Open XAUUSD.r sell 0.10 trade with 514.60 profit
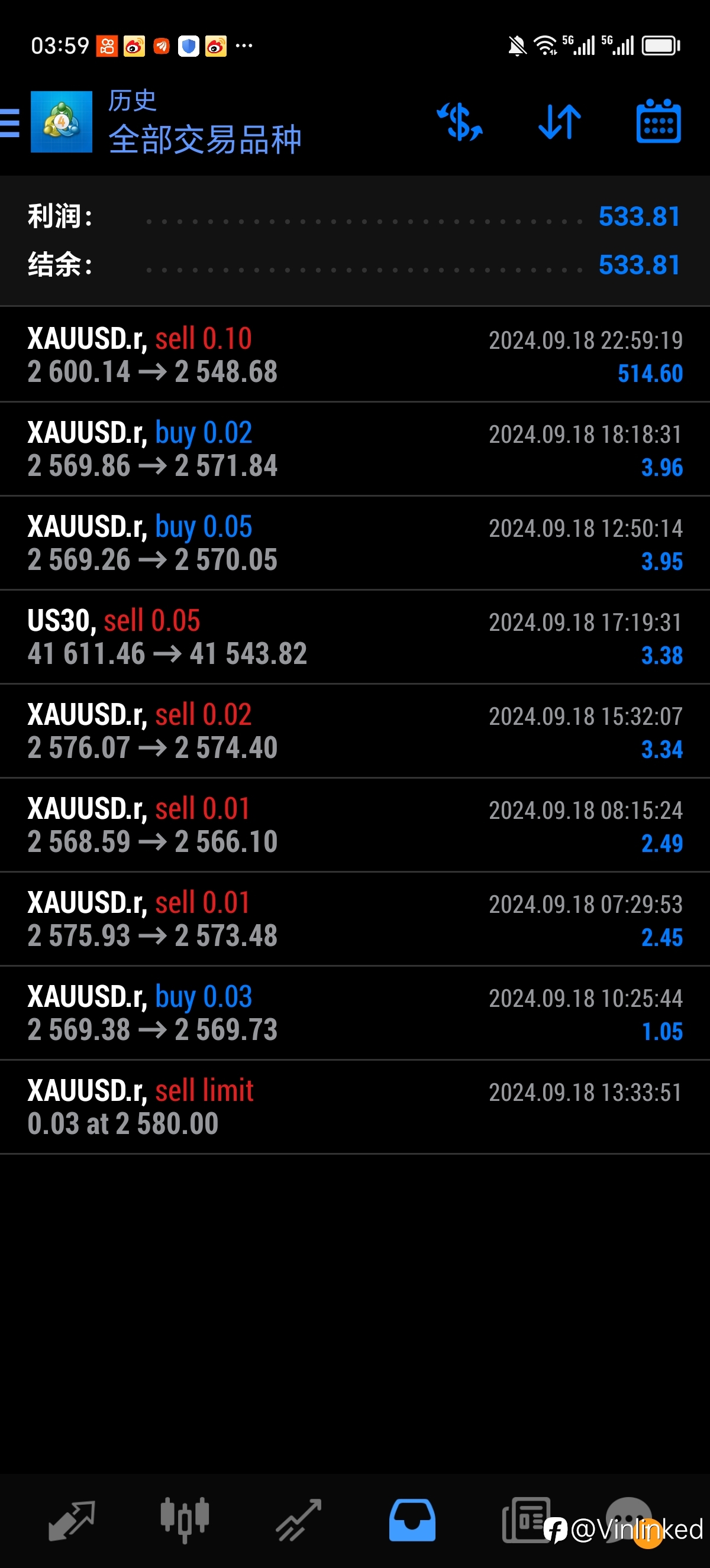The height and width of the screenshot is (1568, 710). 355,355
